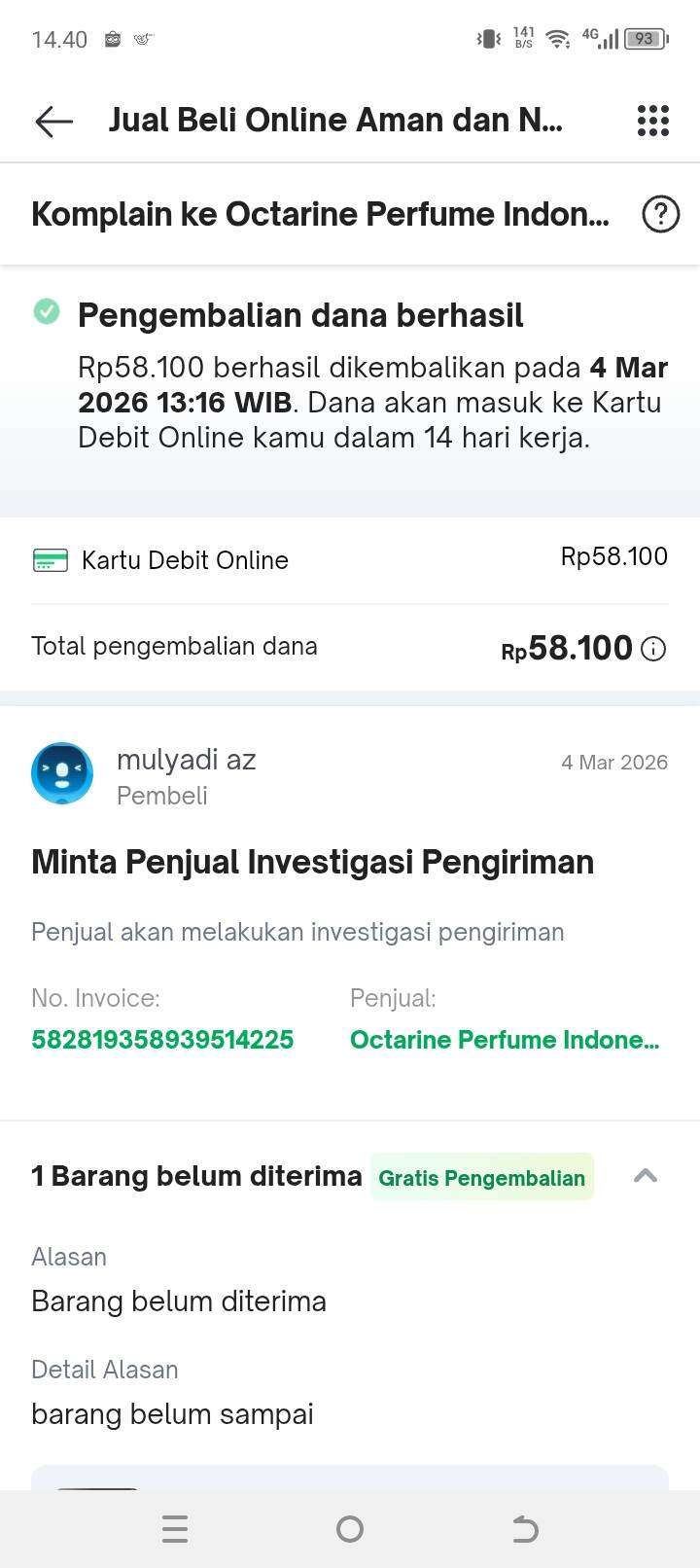Visit the Octarine Perfume Indonesia seller link

[505, 1040]
